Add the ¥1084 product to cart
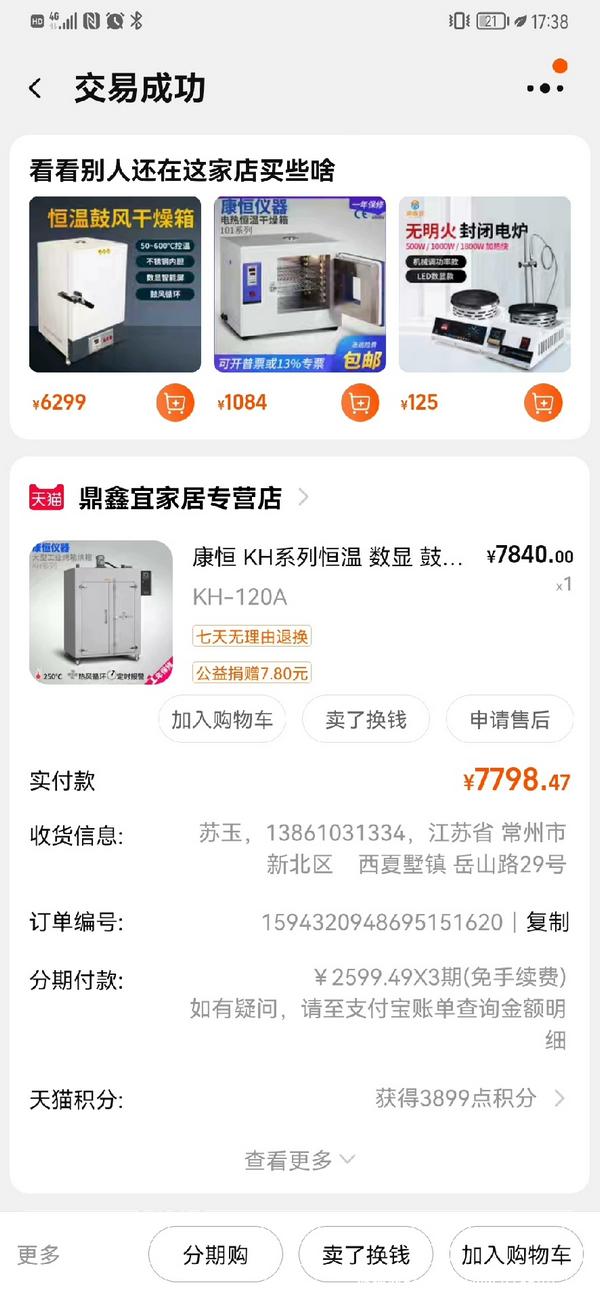 pos(360,403)
